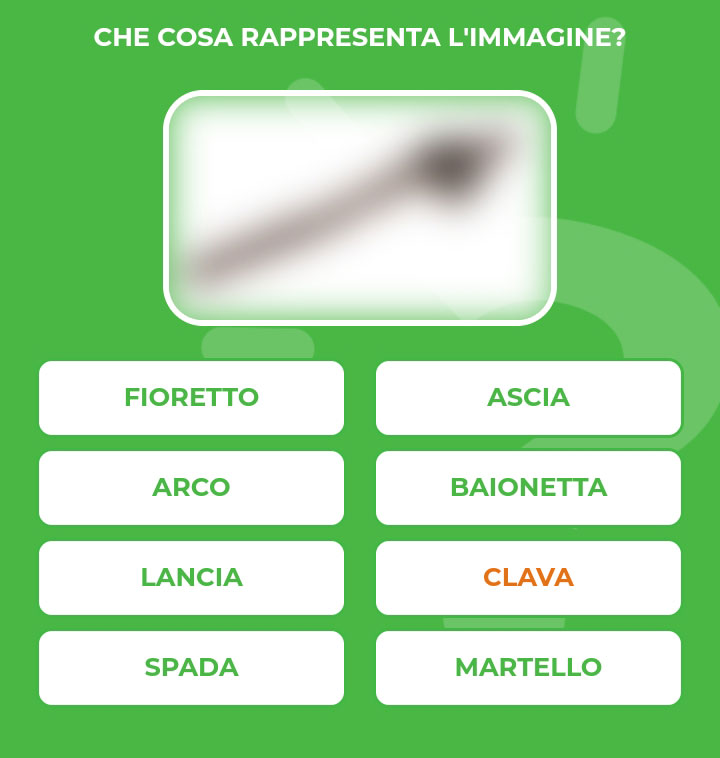Tap the LANCIA answer button
Screen dimensions: 720x758
point(191,578)
